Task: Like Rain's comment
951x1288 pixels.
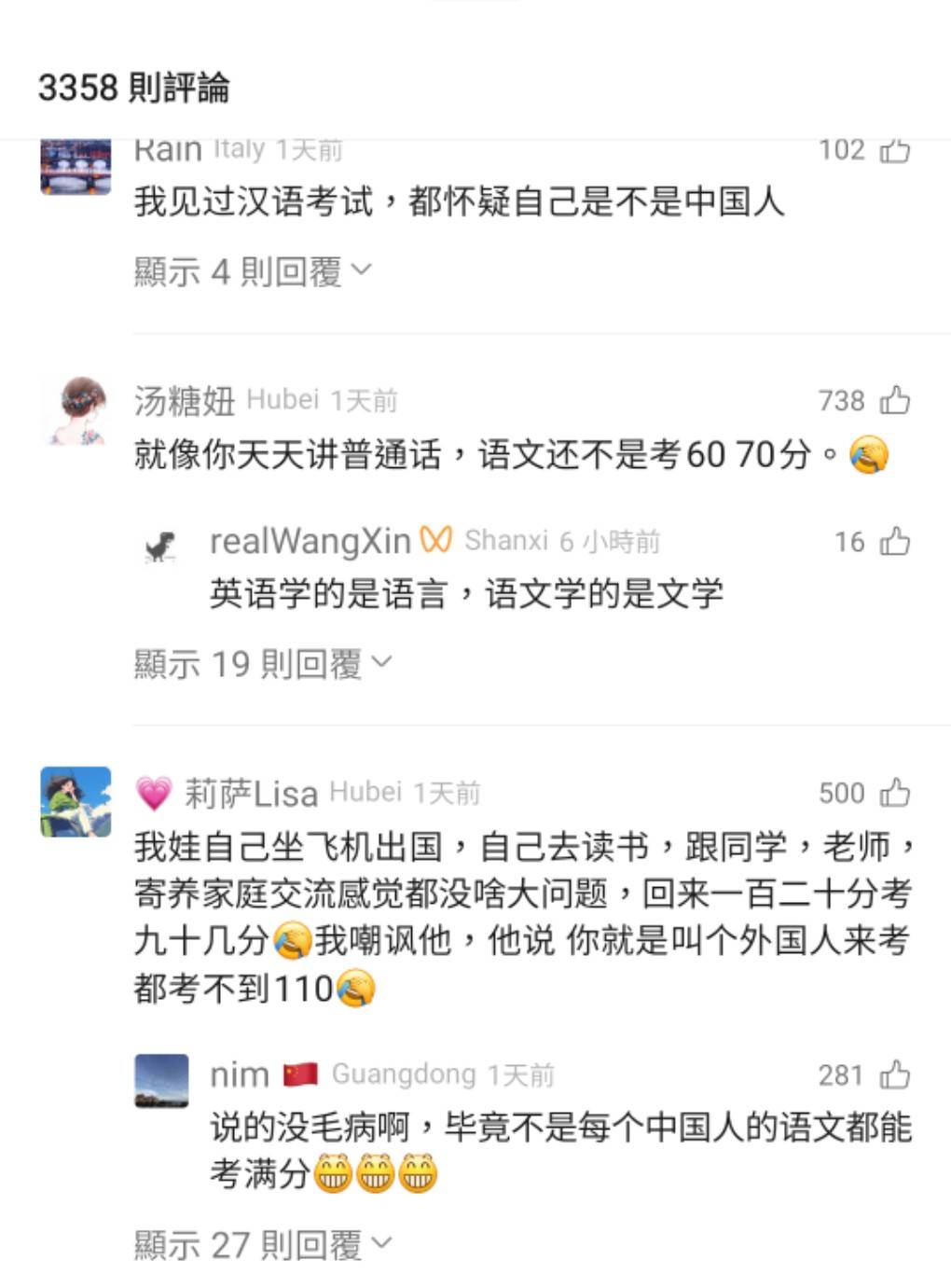Action: [894, 150]
